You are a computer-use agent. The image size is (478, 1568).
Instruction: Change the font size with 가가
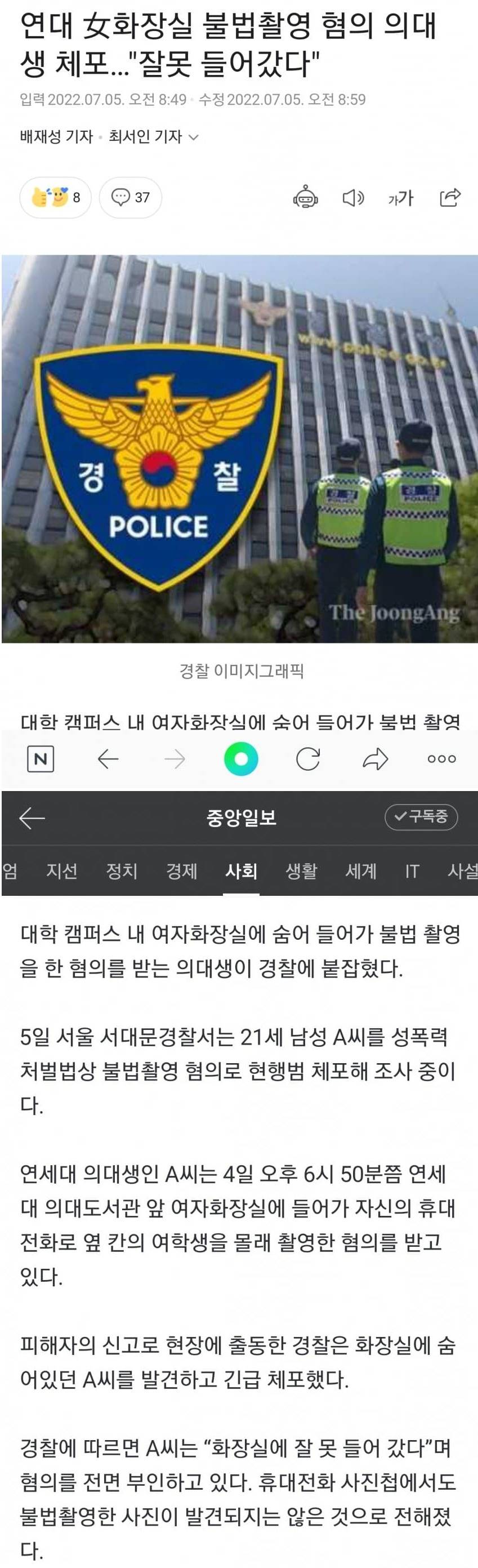pos(400,197)
